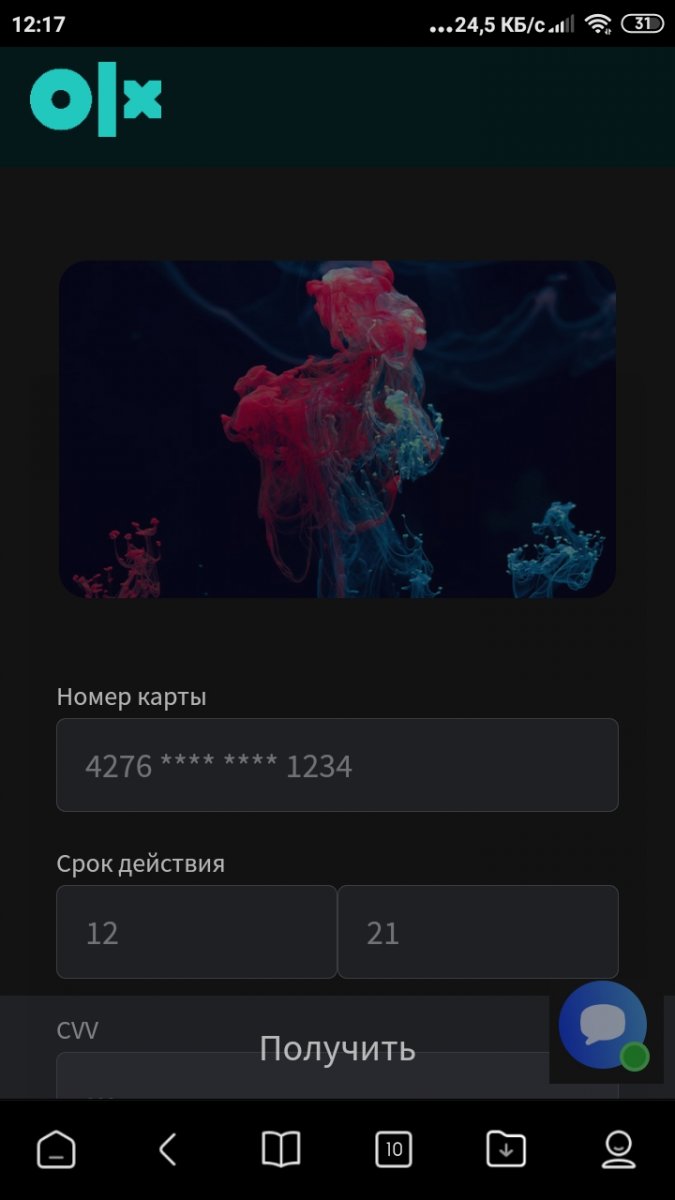
Task: Go back to the previous page
Action: 168,1150
